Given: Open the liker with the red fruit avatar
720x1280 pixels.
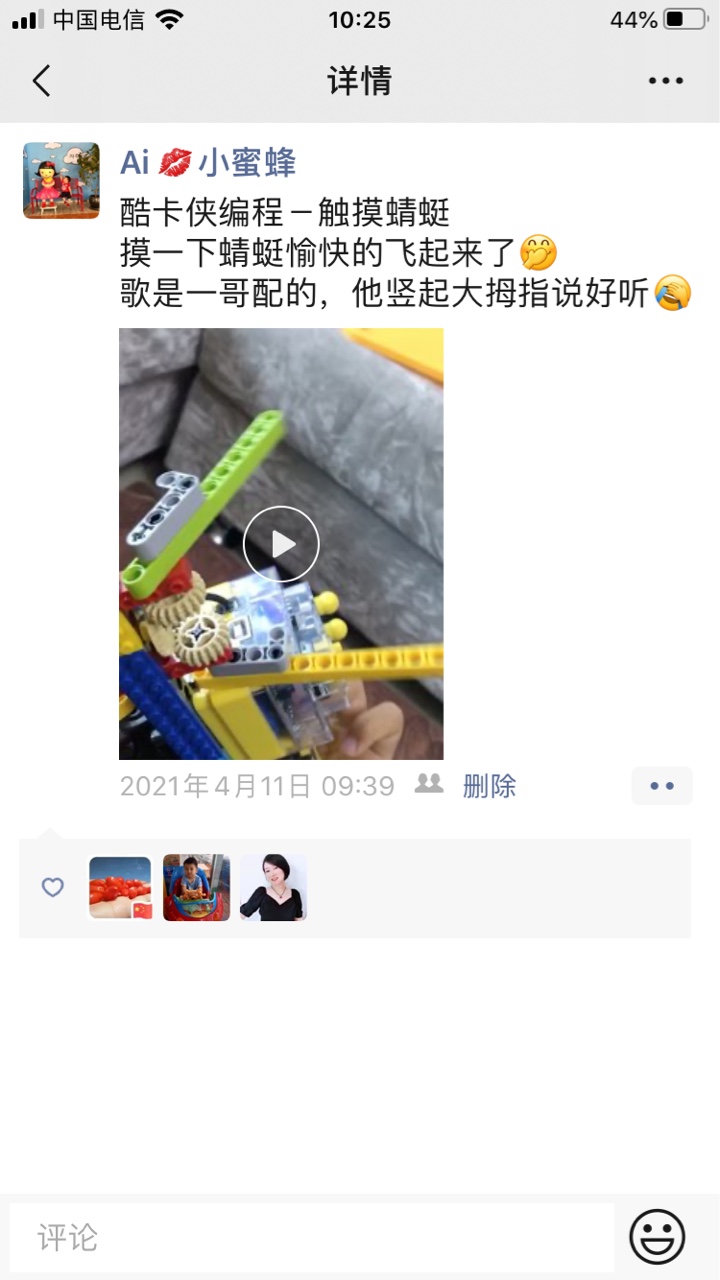Looking at the screenshot, I should pos(120,887).
